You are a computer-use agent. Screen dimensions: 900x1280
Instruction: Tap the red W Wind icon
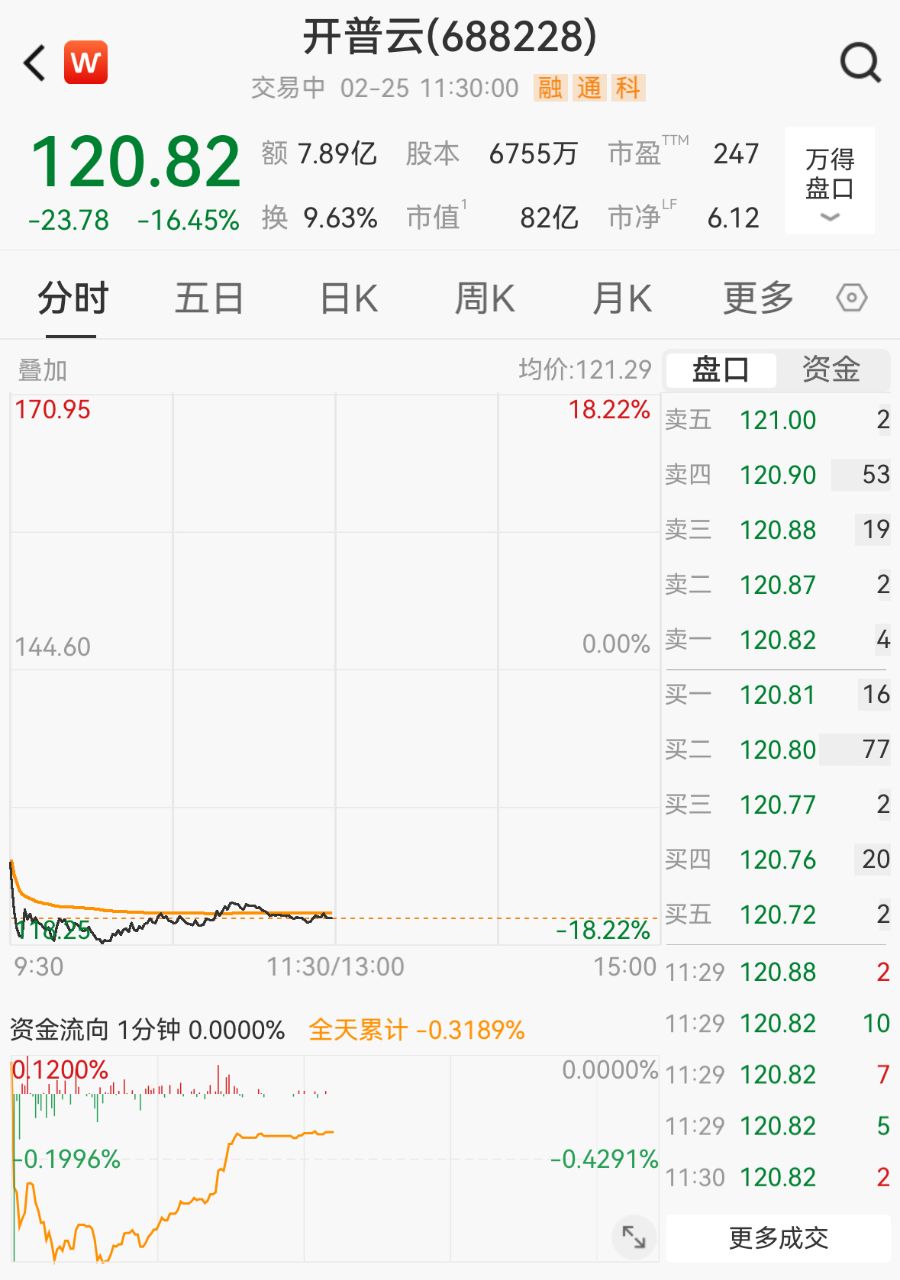86,63
